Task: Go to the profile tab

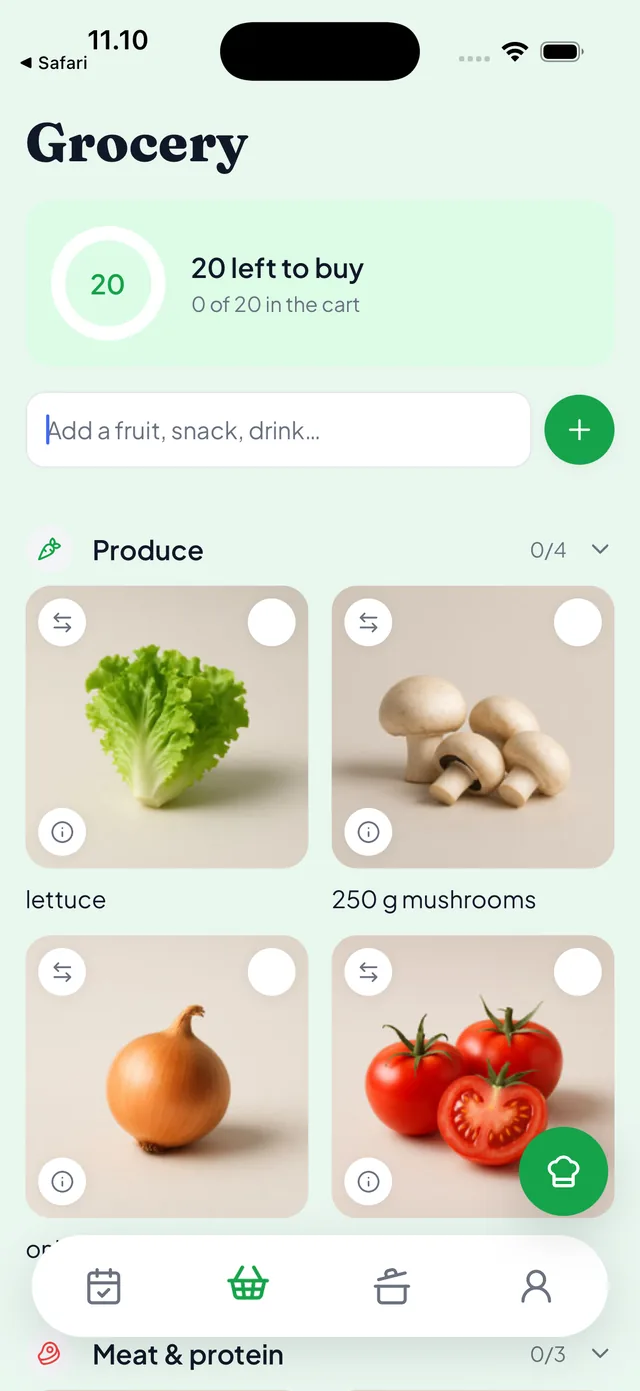Action: [x=536, y=1286]
